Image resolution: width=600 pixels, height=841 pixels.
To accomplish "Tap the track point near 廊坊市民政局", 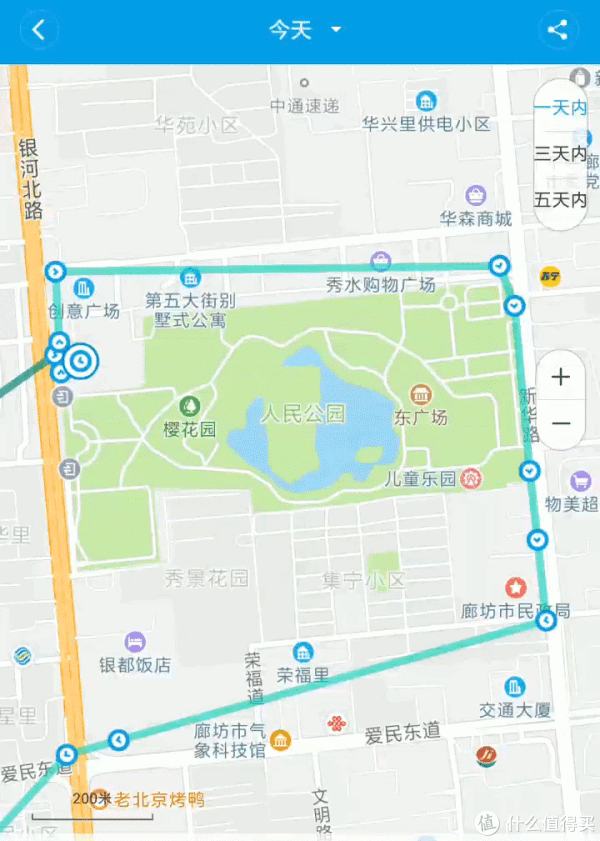I will (x=546, y=621).
